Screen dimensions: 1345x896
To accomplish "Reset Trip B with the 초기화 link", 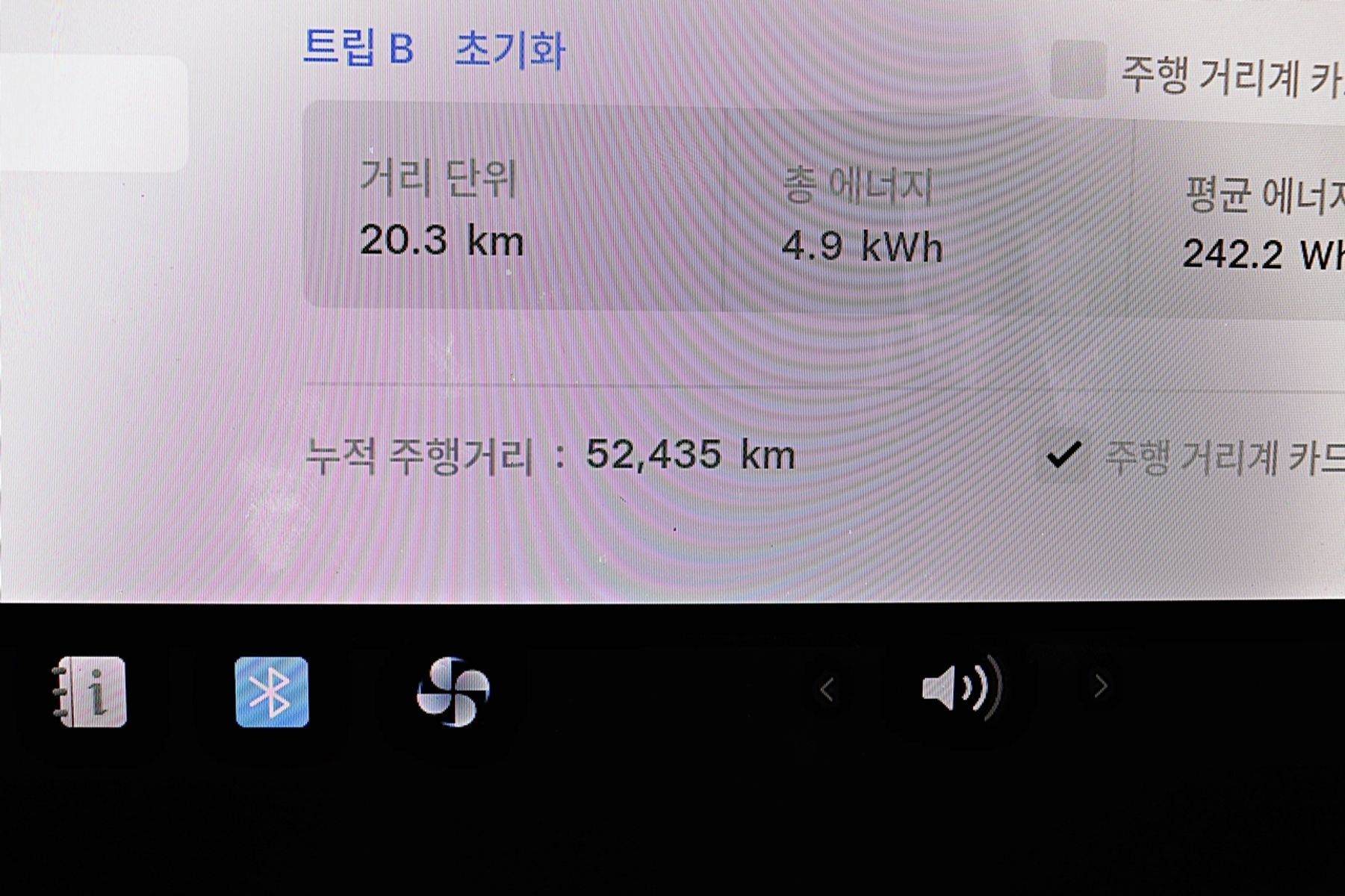I will 510,49.
